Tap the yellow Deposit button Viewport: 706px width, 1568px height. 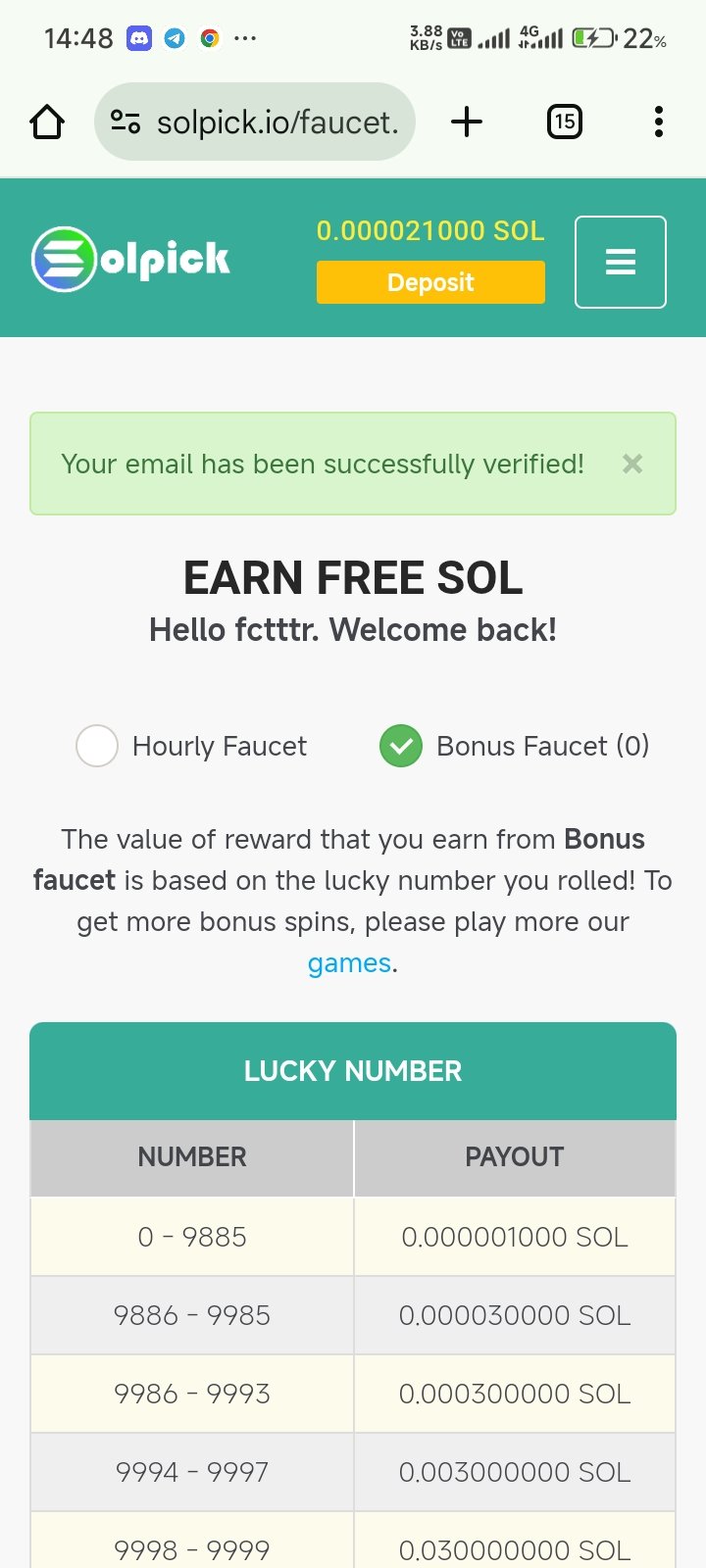pyautogui.click(x=429, y=282)
